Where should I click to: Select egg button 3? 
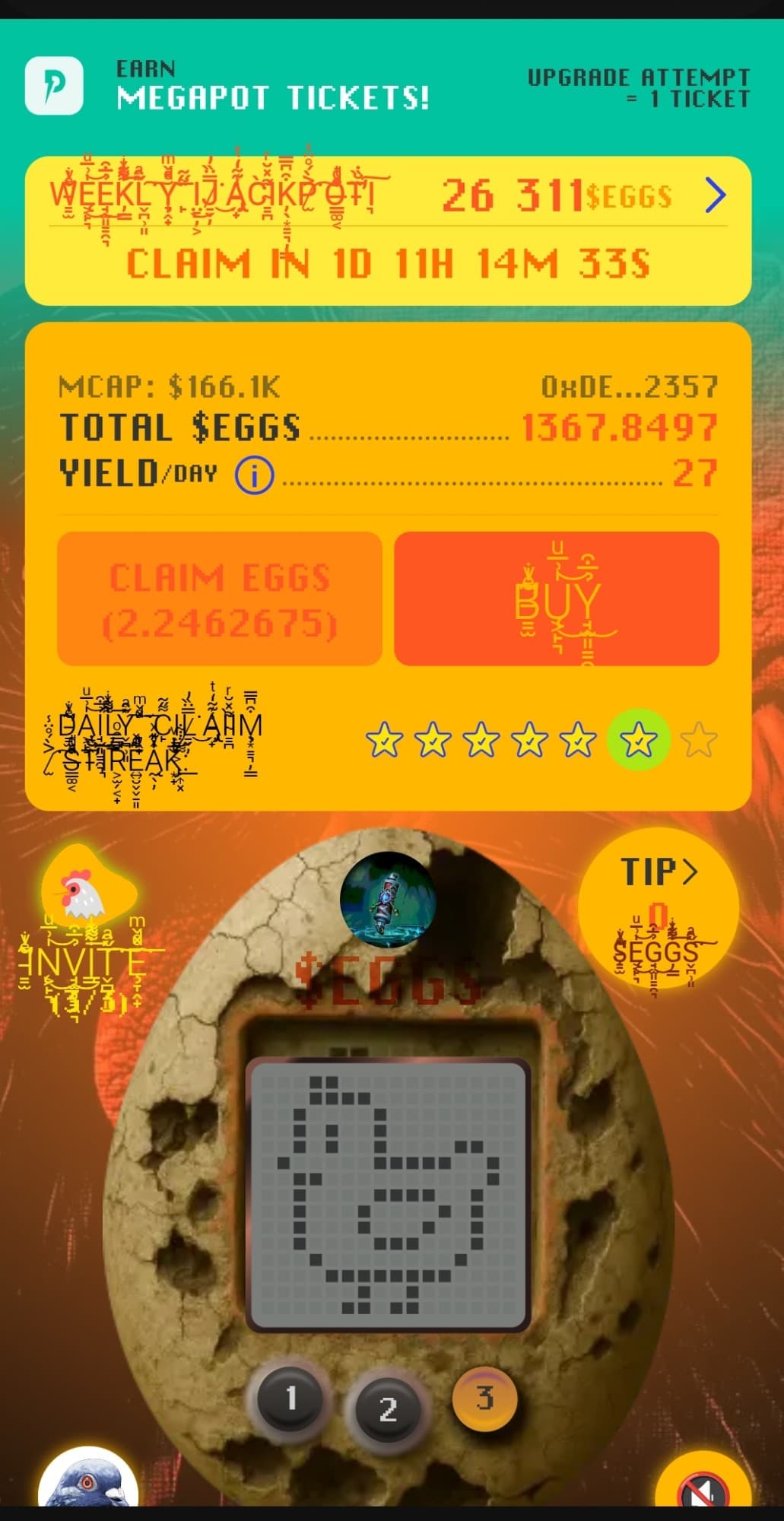pyautogui.click(x=484, y=1398)
